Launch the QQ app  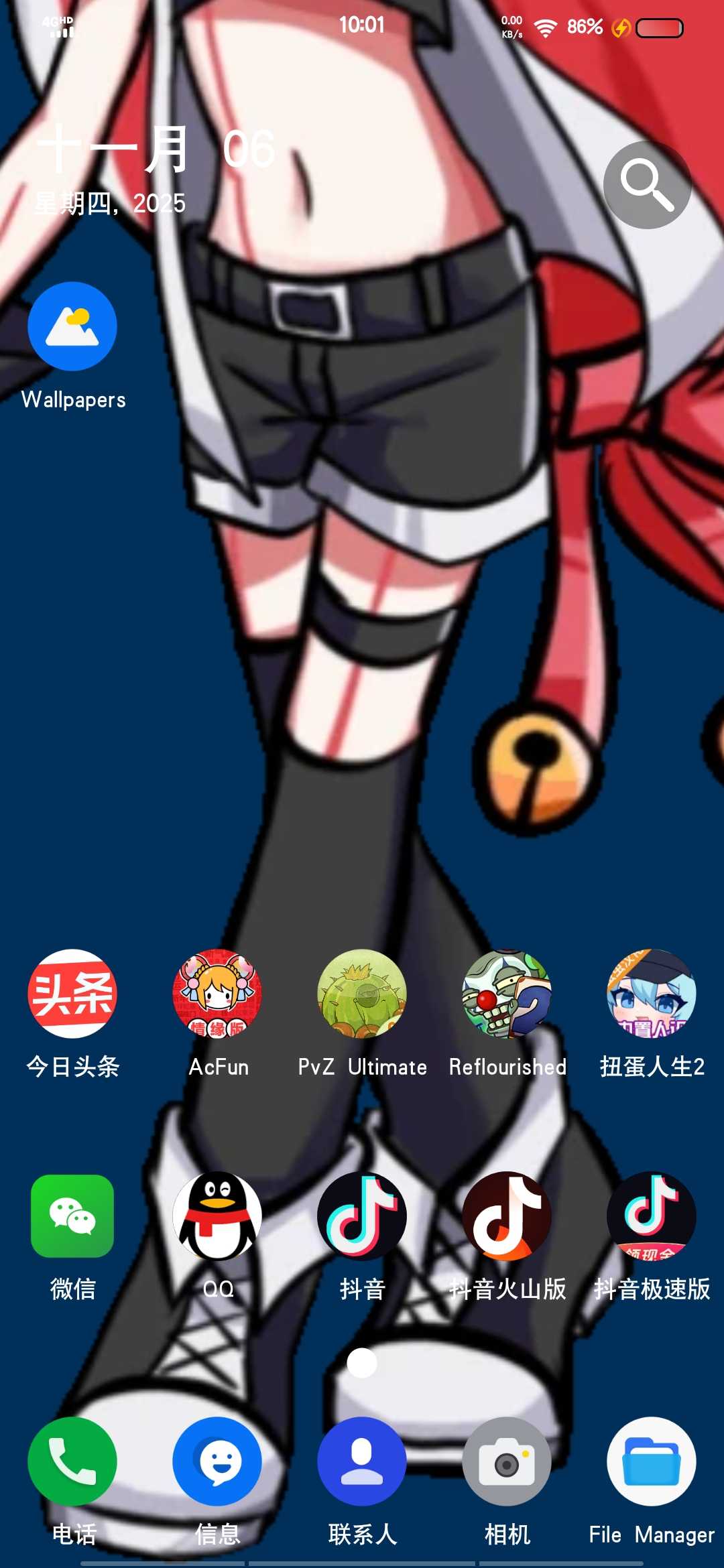pos(217,1216)
